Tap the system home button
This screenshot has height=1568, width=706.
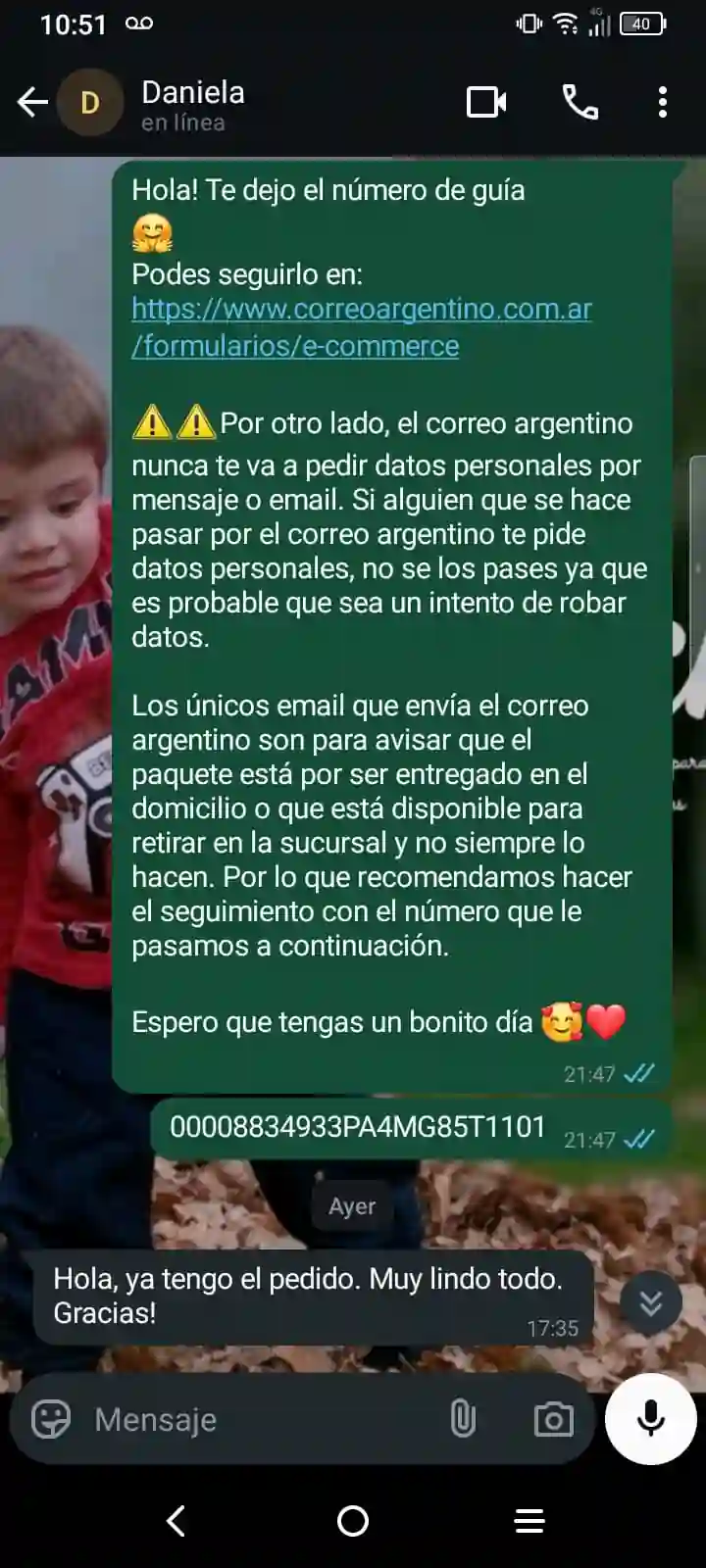click(353, 1521)
